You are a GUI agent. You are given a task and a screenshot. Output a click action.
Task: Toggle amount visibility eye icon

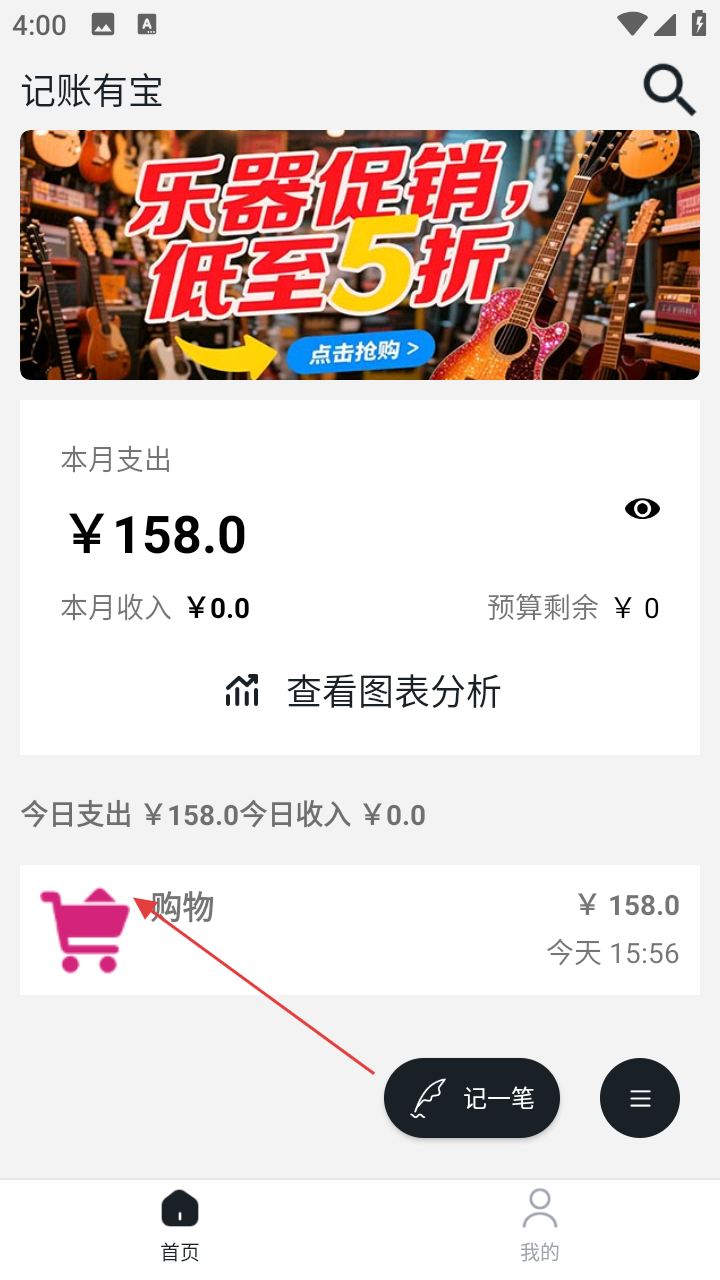click(x=642, y=509)
